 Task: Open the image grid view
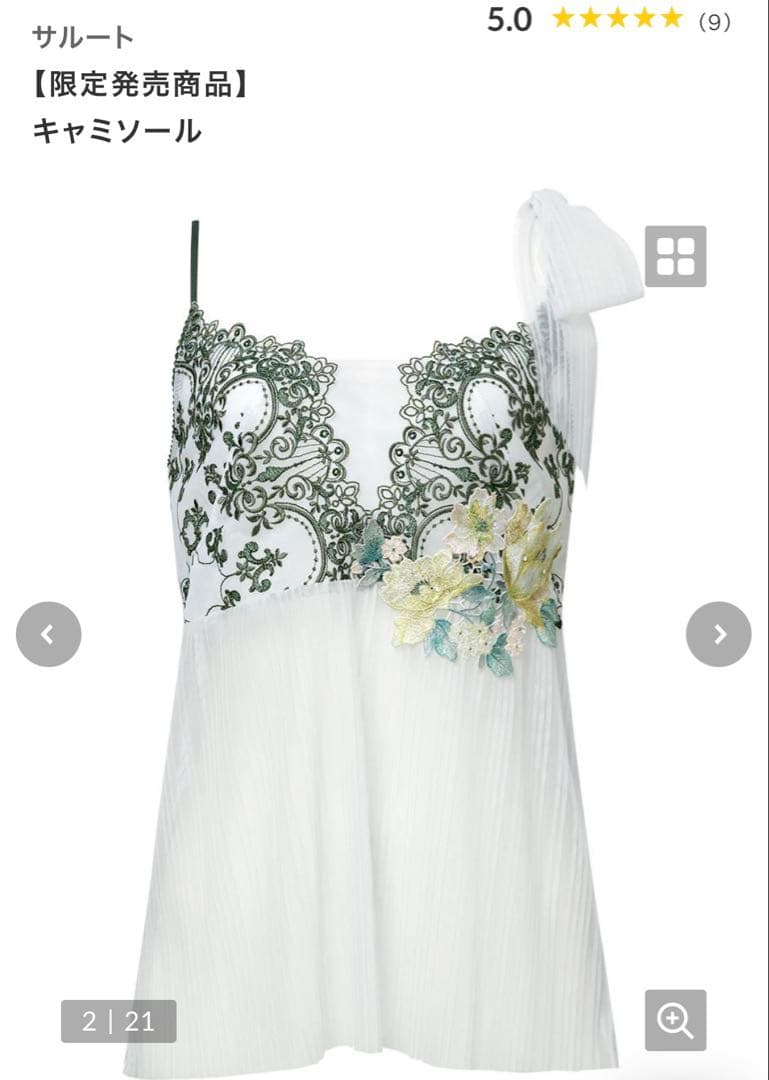(675, 256)
